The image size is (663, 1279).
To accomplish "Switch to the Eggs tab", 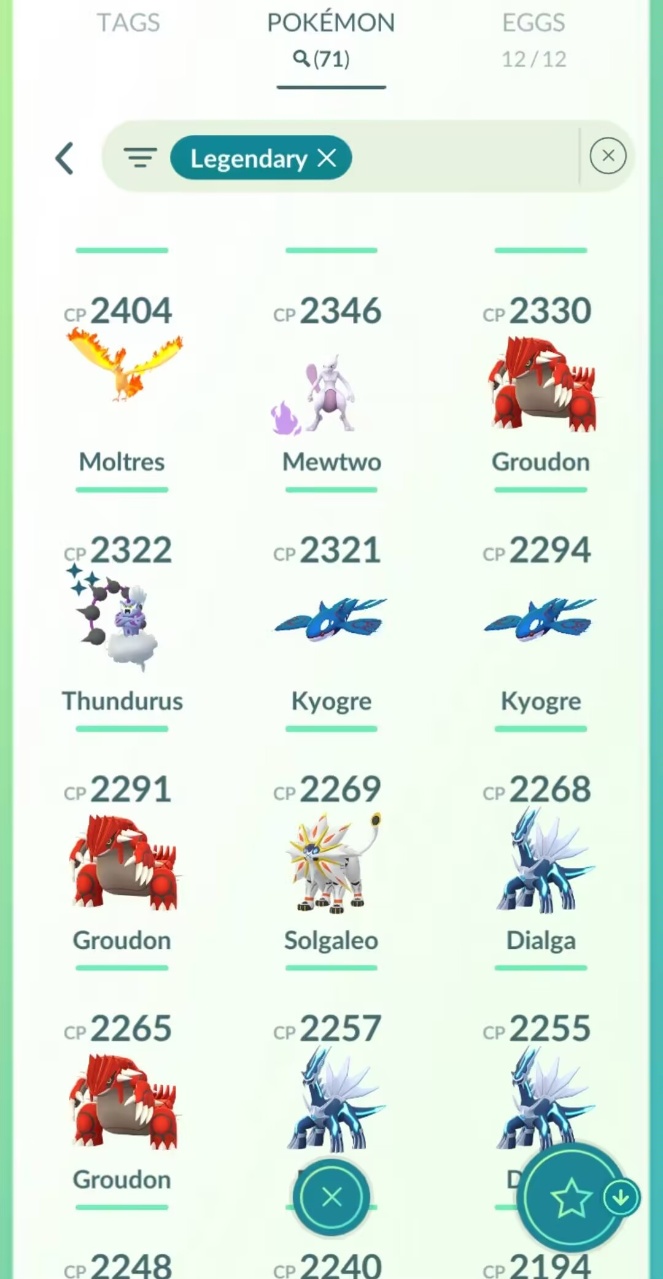I will click(533, 36).
